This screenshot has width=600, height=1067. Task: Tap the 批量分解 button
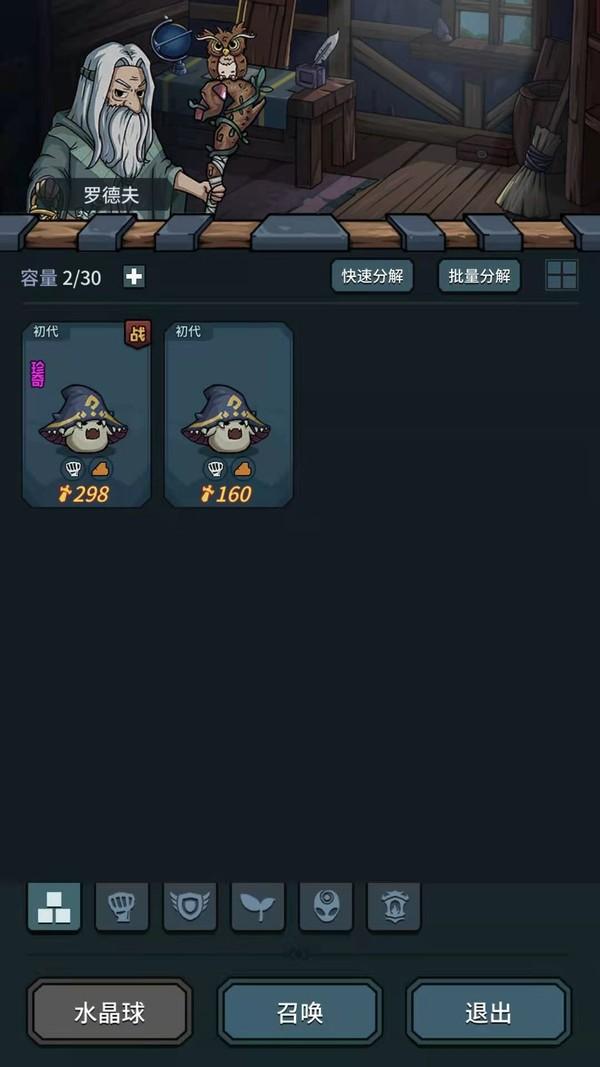[x=479, y=276]
